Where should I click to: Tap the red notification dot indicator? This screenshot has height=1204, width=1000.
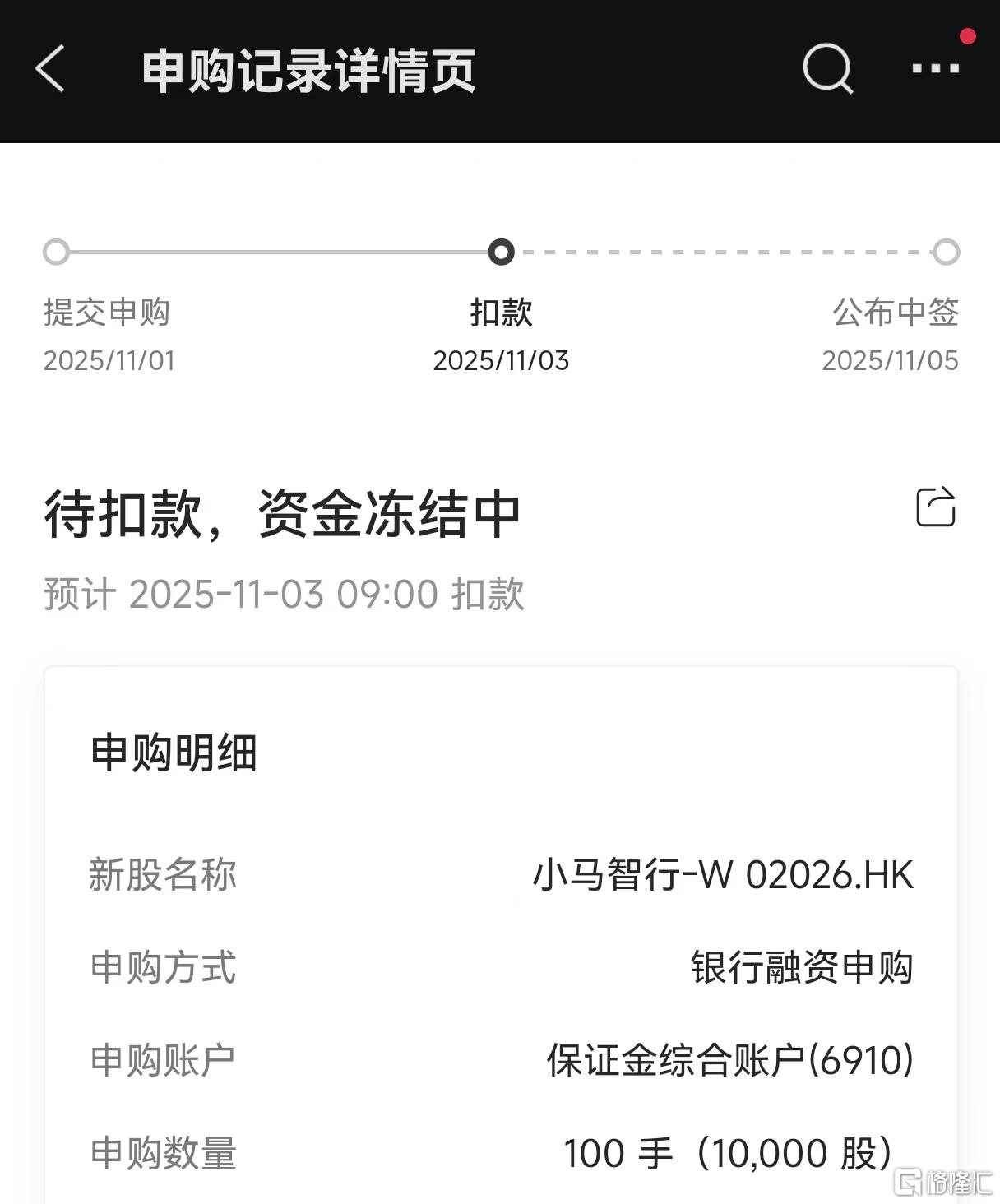tap(966, 37)
